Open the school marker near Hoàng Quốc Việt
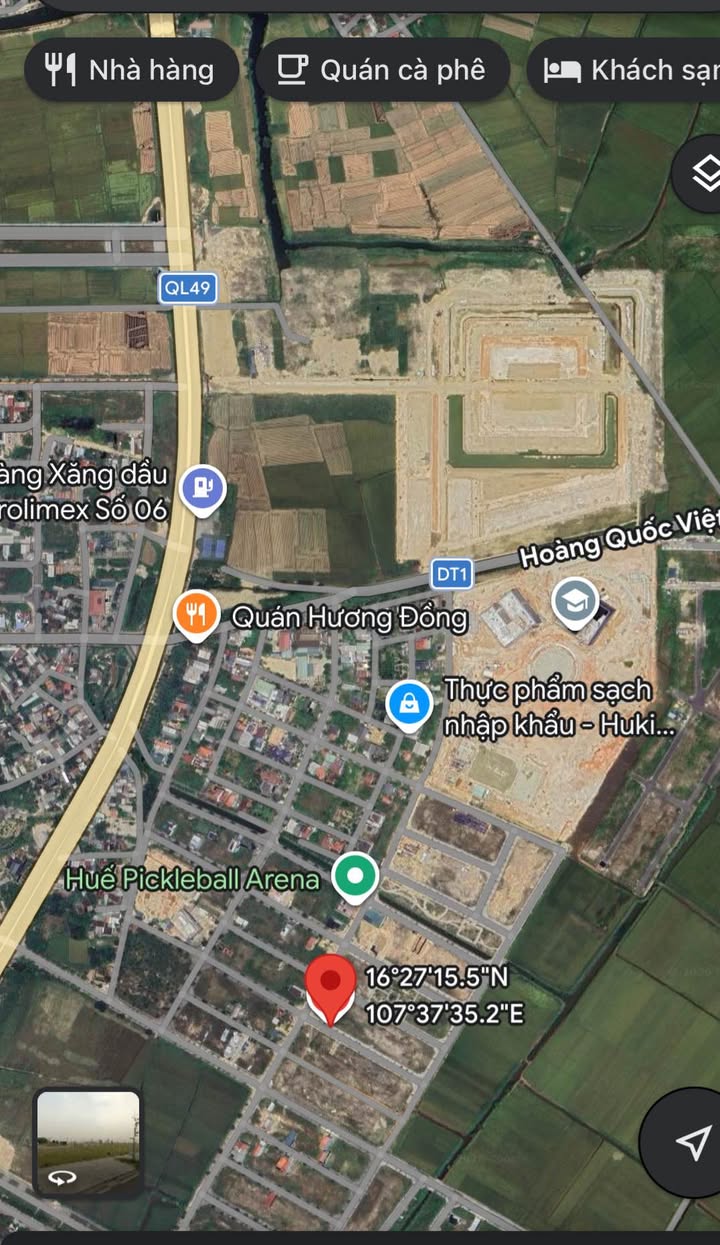This screenshot has width=720, height=1245. tap(576, 604)
